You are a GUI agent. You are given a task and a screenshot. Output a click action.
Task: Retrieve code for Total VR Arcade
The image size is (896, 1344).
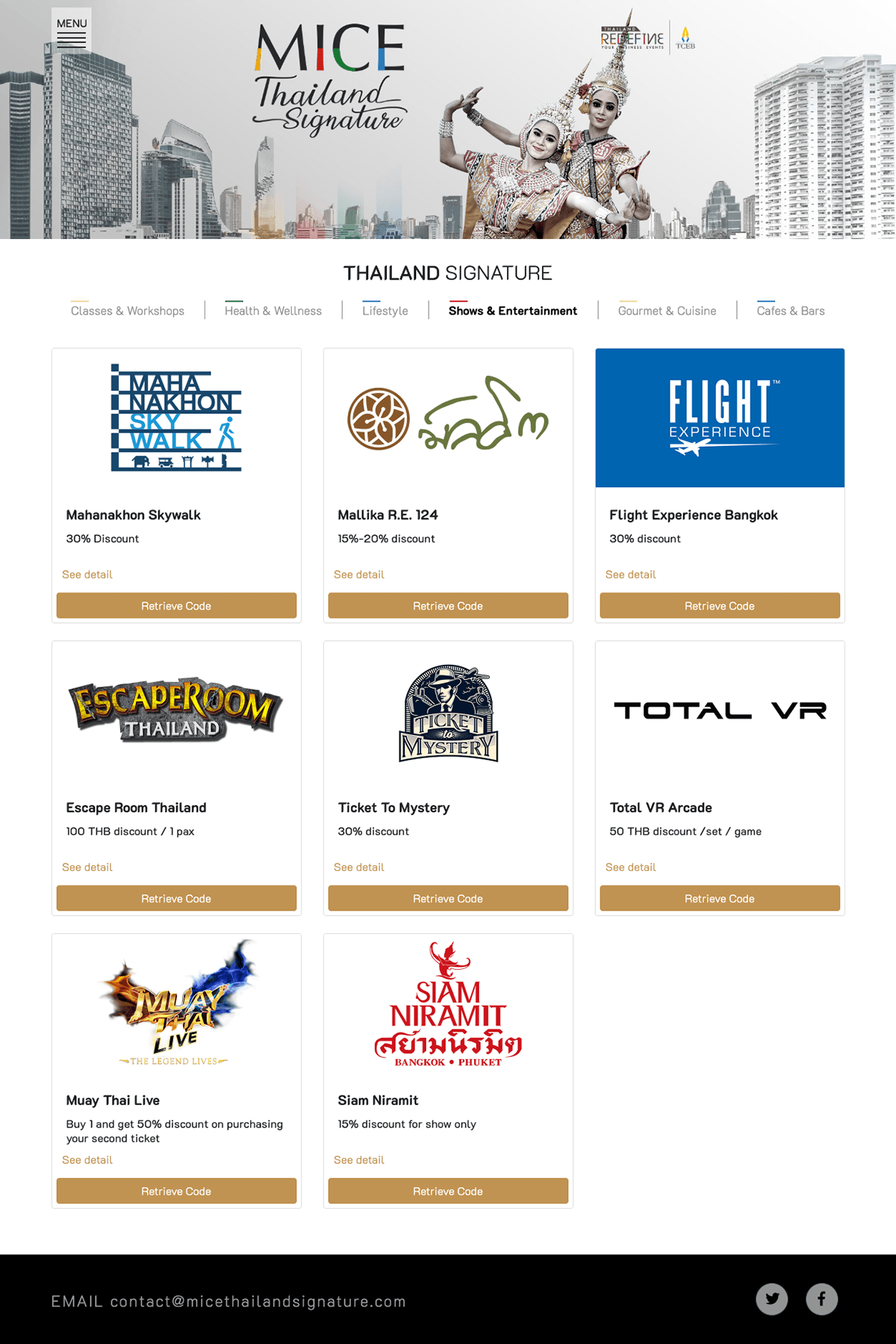click(x=720, y=899)
